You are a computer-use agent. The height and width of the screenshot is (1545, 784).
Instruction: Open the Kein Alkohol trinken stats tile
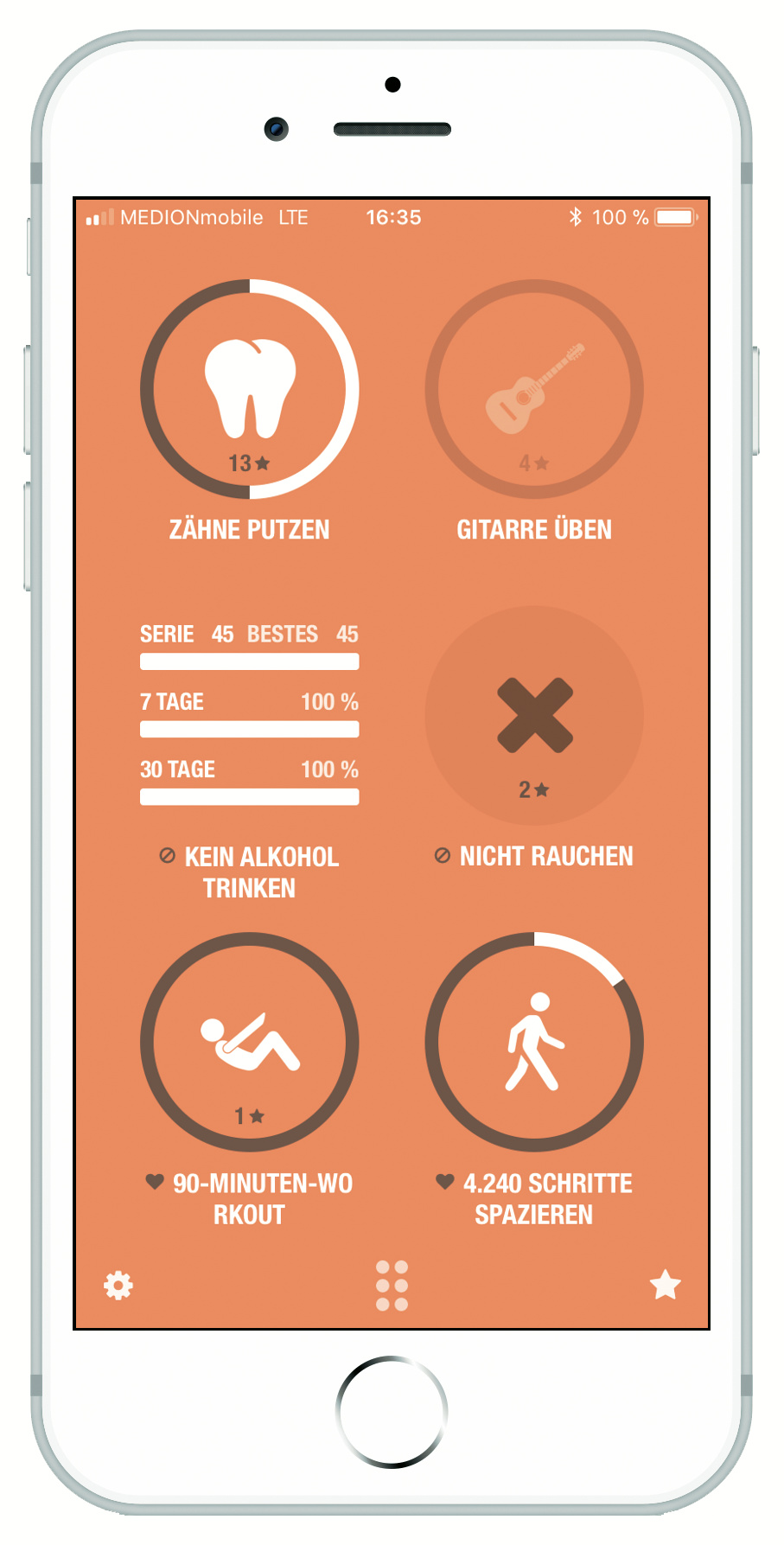[x=250, y=716]
